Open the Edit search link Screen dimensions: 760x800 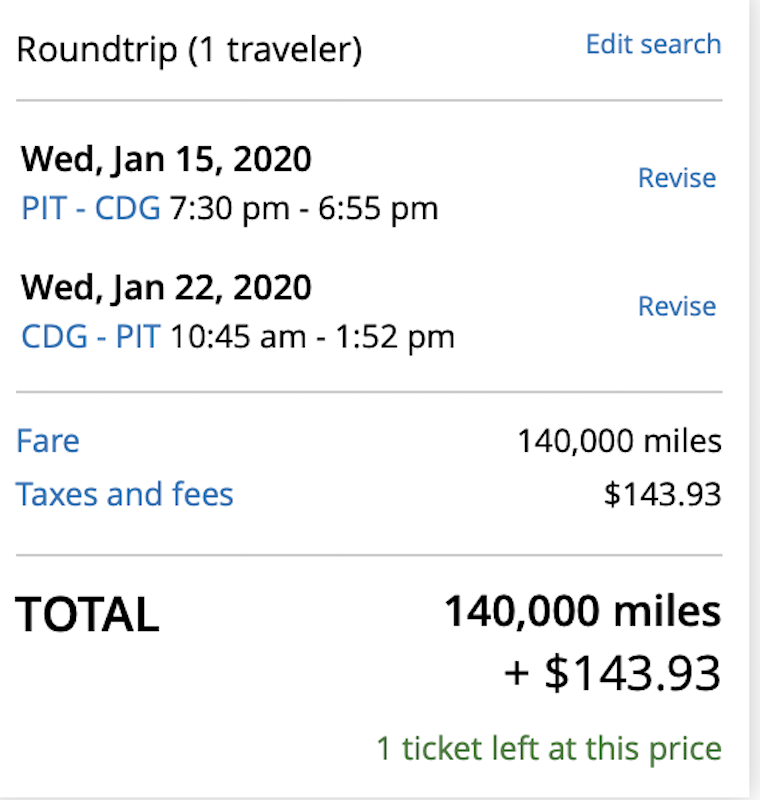pyautogui.click(x=652, y=45)
